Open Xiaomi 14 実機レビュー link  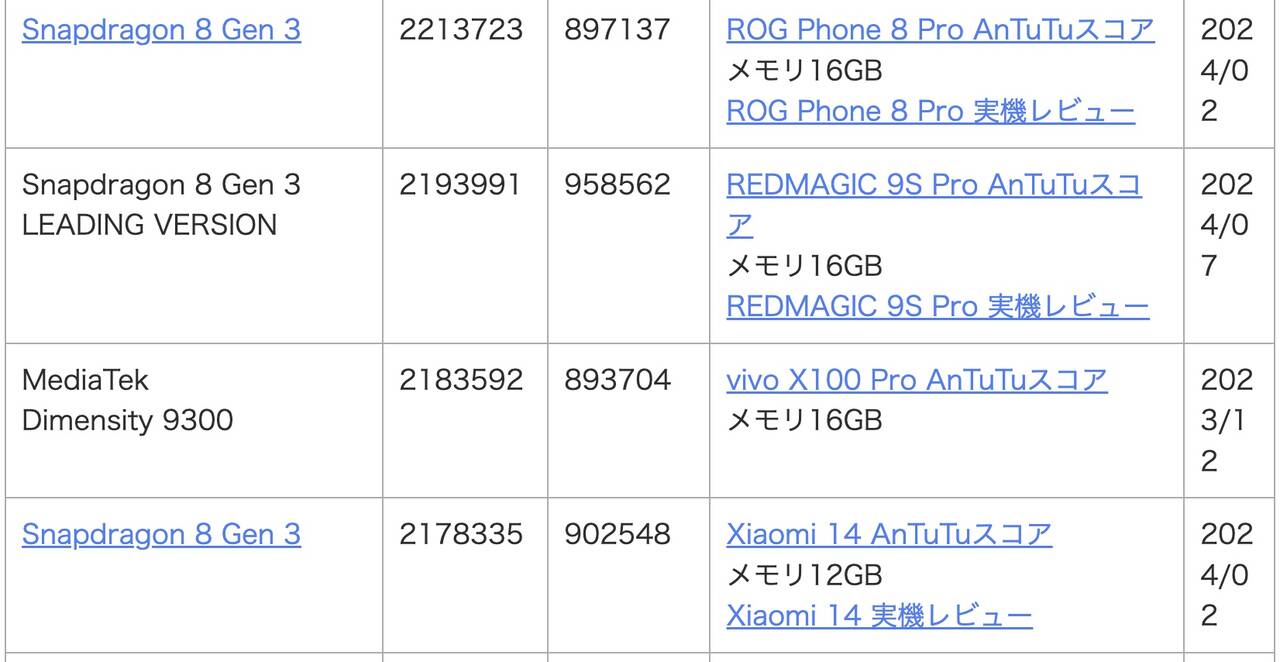[x=878, y=615]
